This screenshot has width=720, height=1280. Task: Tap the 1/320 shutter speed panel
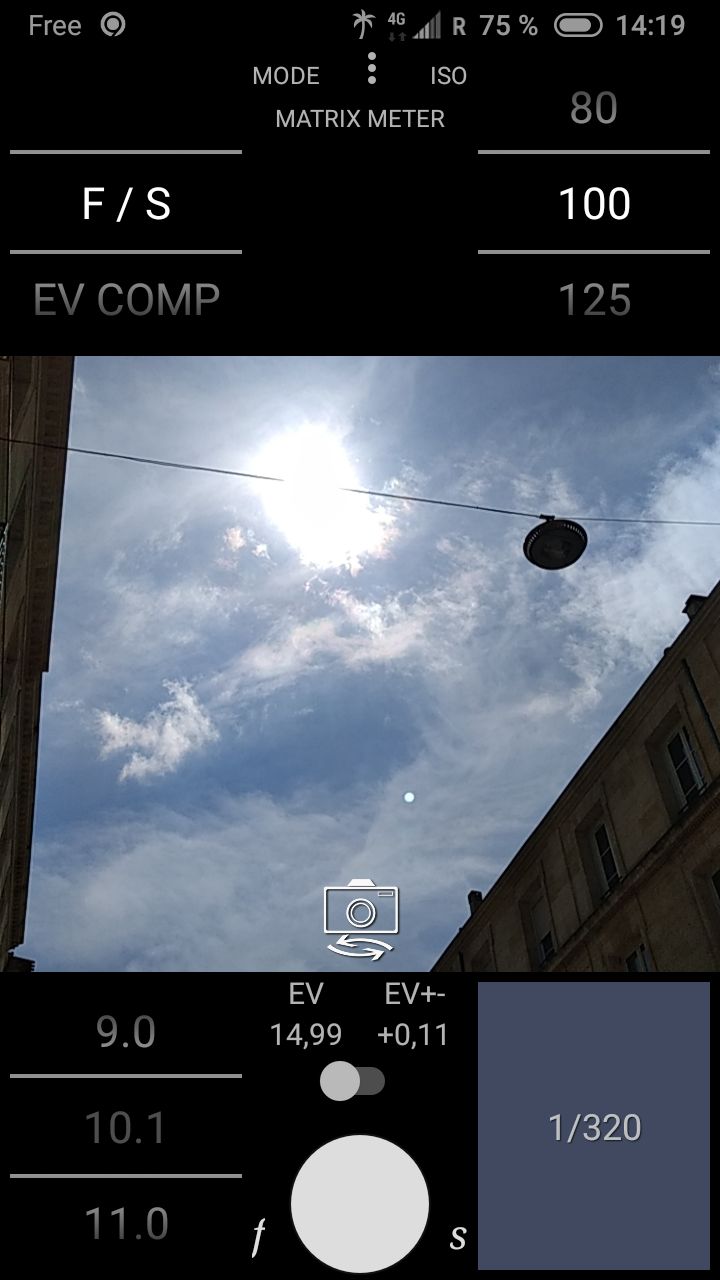[594, 1126]
